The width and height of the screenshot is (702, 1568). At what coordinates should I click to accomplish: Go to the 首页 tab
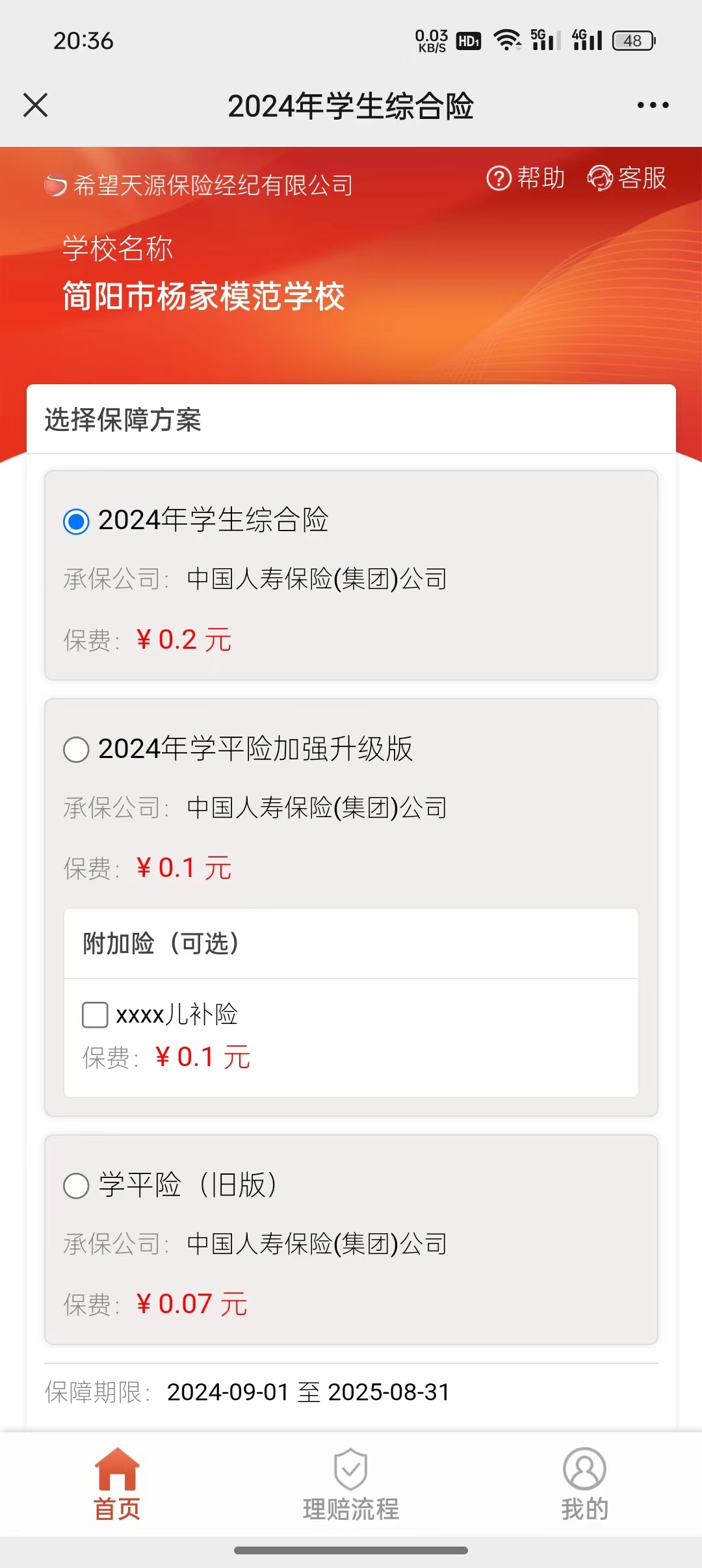[x=117, y=1483]
